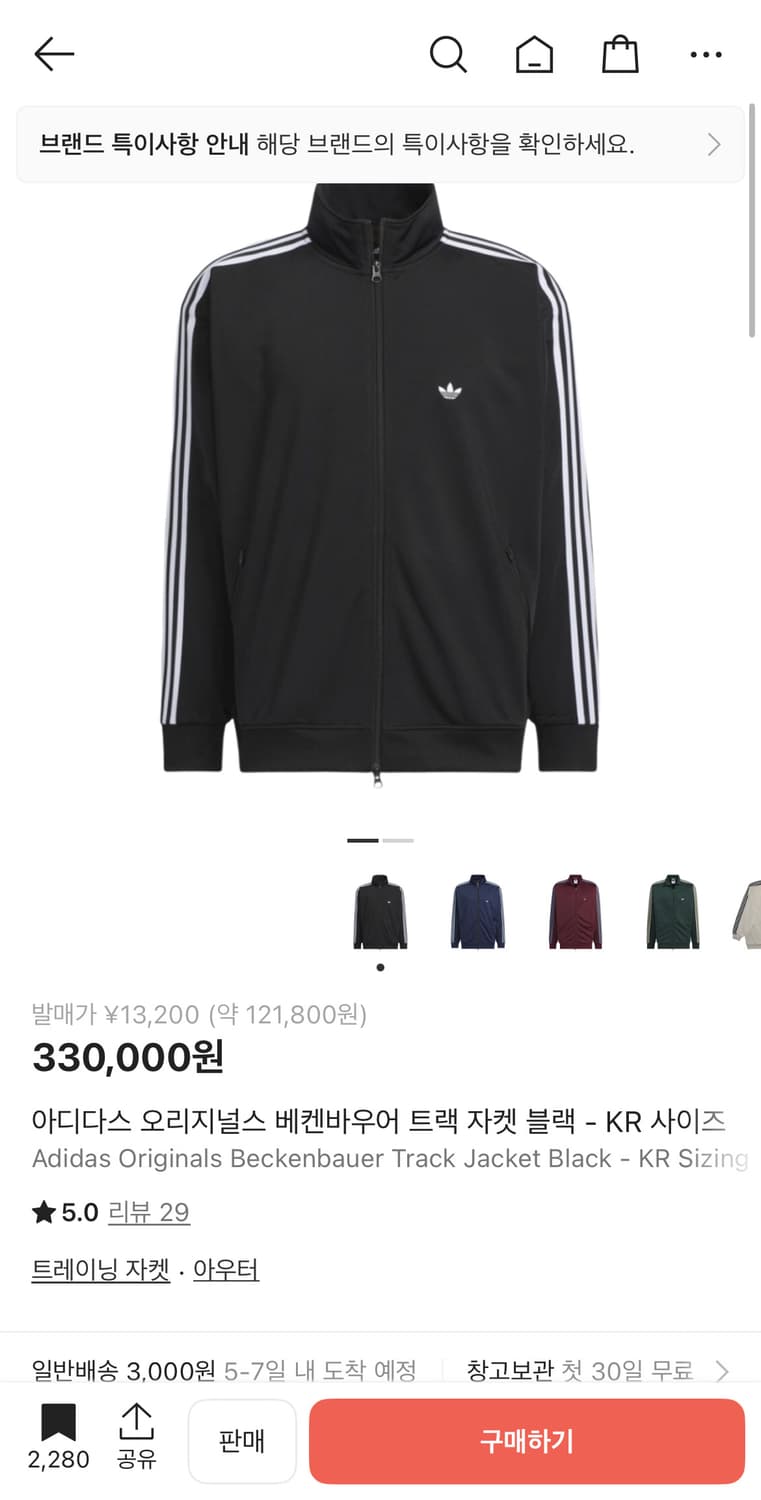Open the more options (...) icon
This screenshot has width=761, height=1500.
click(706, 54)
